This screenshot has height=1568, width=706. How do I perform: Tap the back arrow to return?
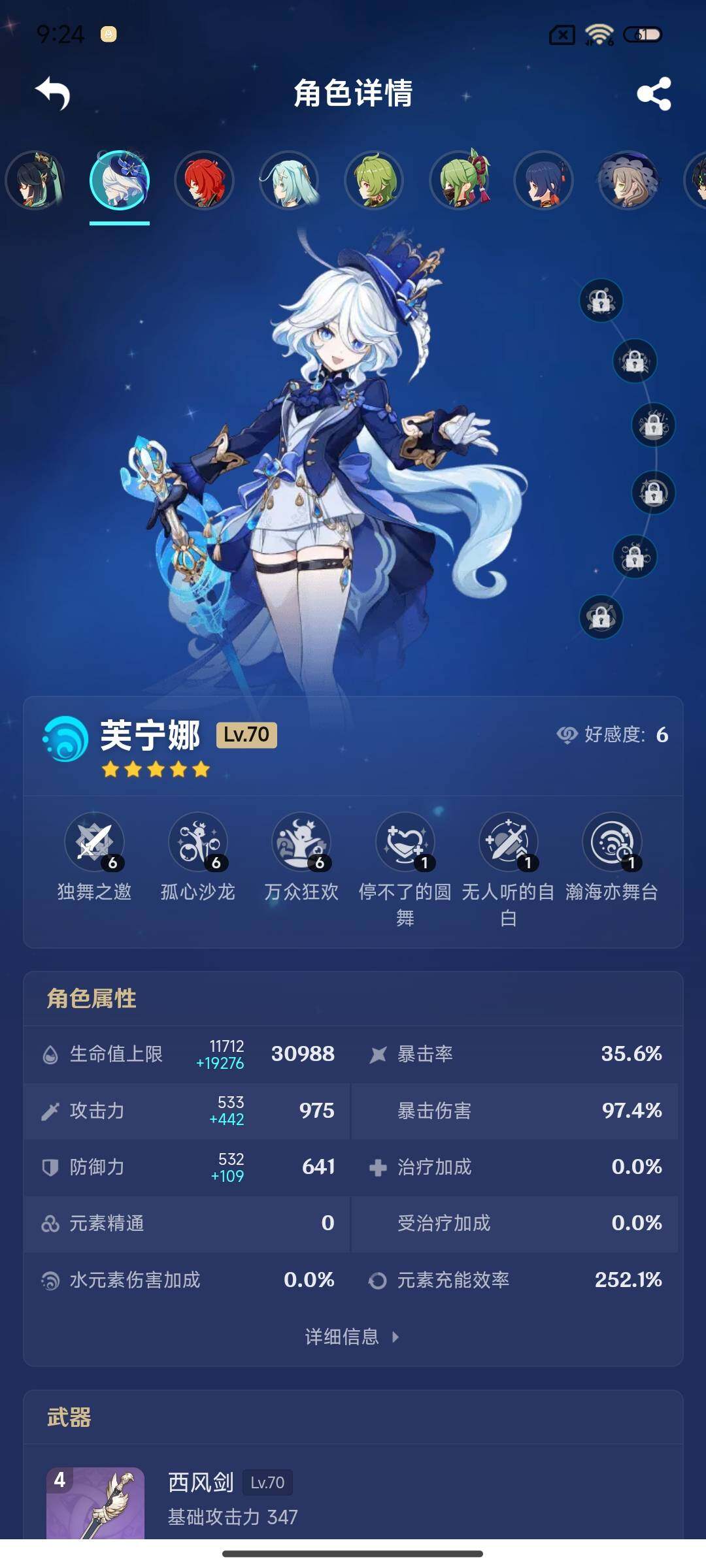click(52, 95)
